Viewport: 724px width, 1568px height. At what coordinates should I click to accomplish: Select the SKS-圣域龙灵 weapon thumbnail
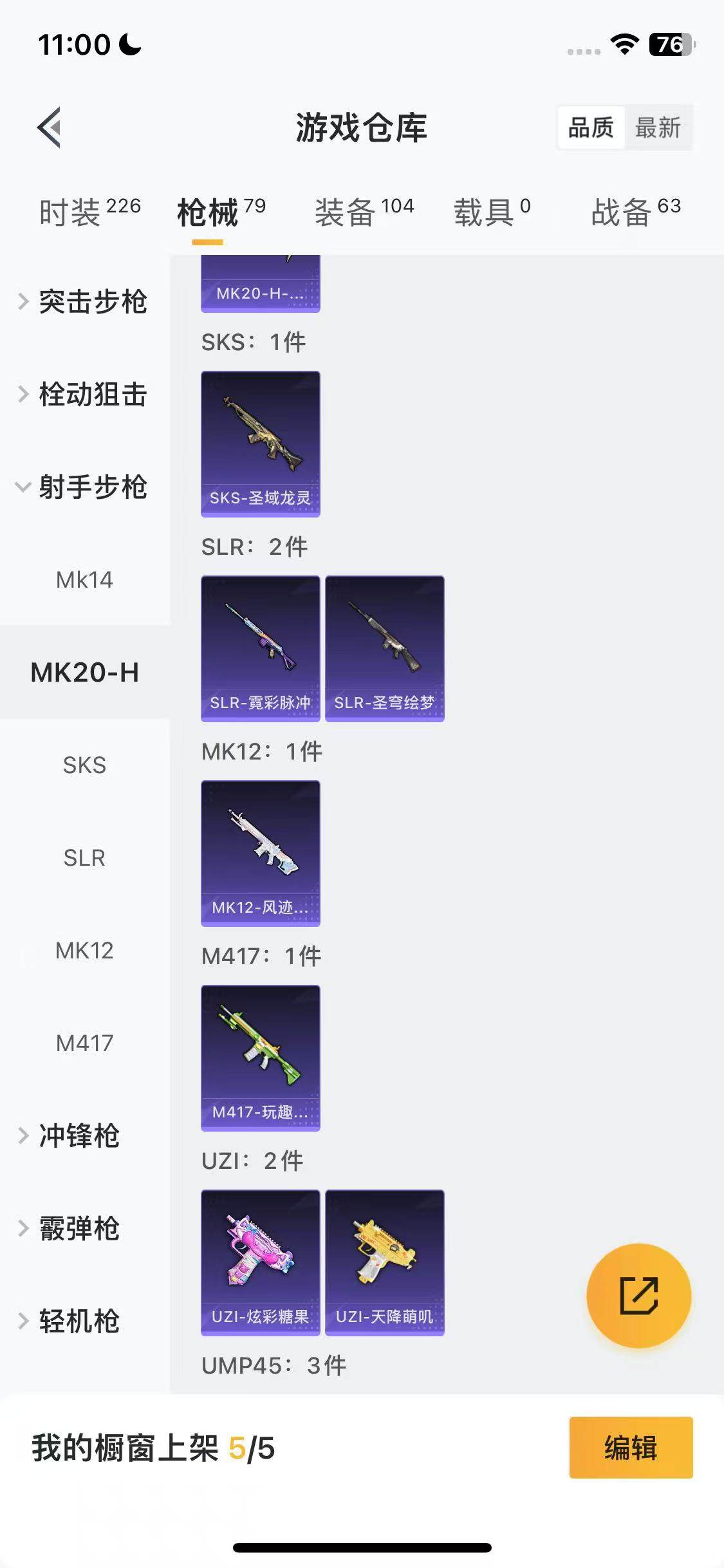coord(260,444)
